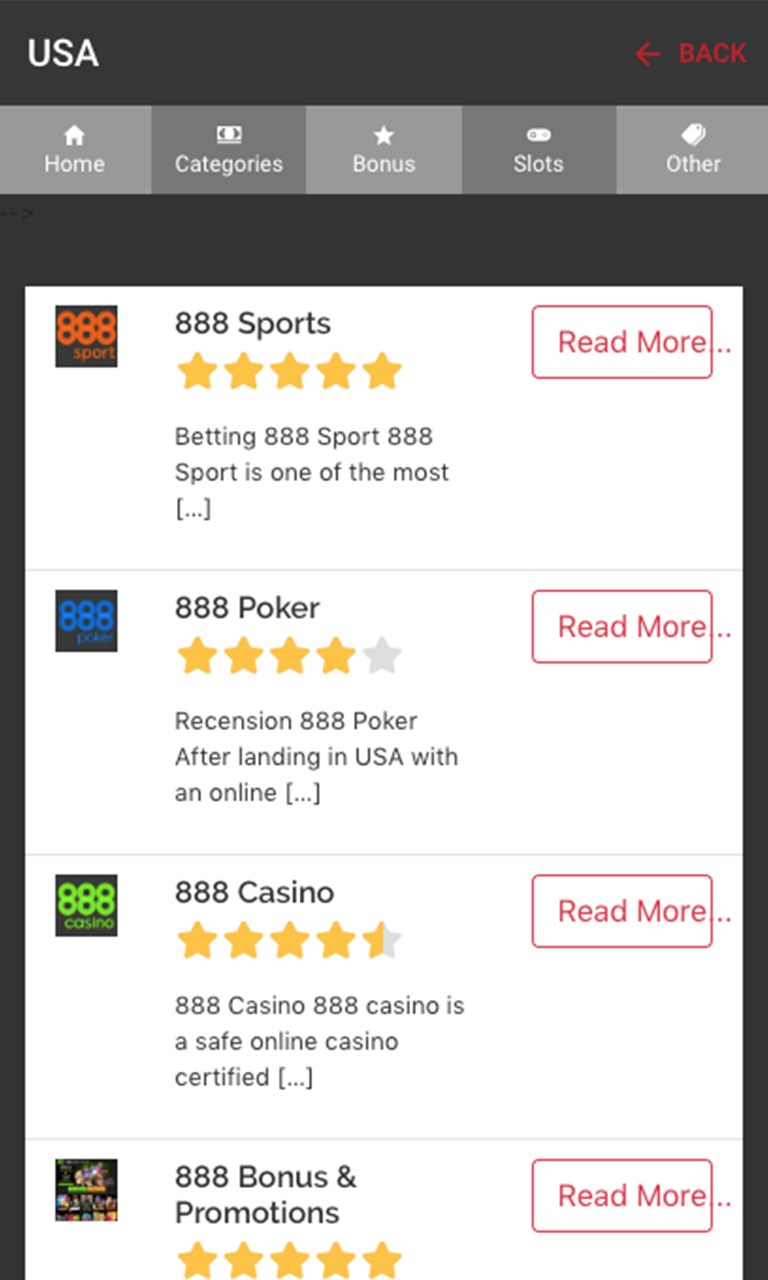Read more about 888 Poker
This screenshot has width=768, height=1280.
(622, 627)
